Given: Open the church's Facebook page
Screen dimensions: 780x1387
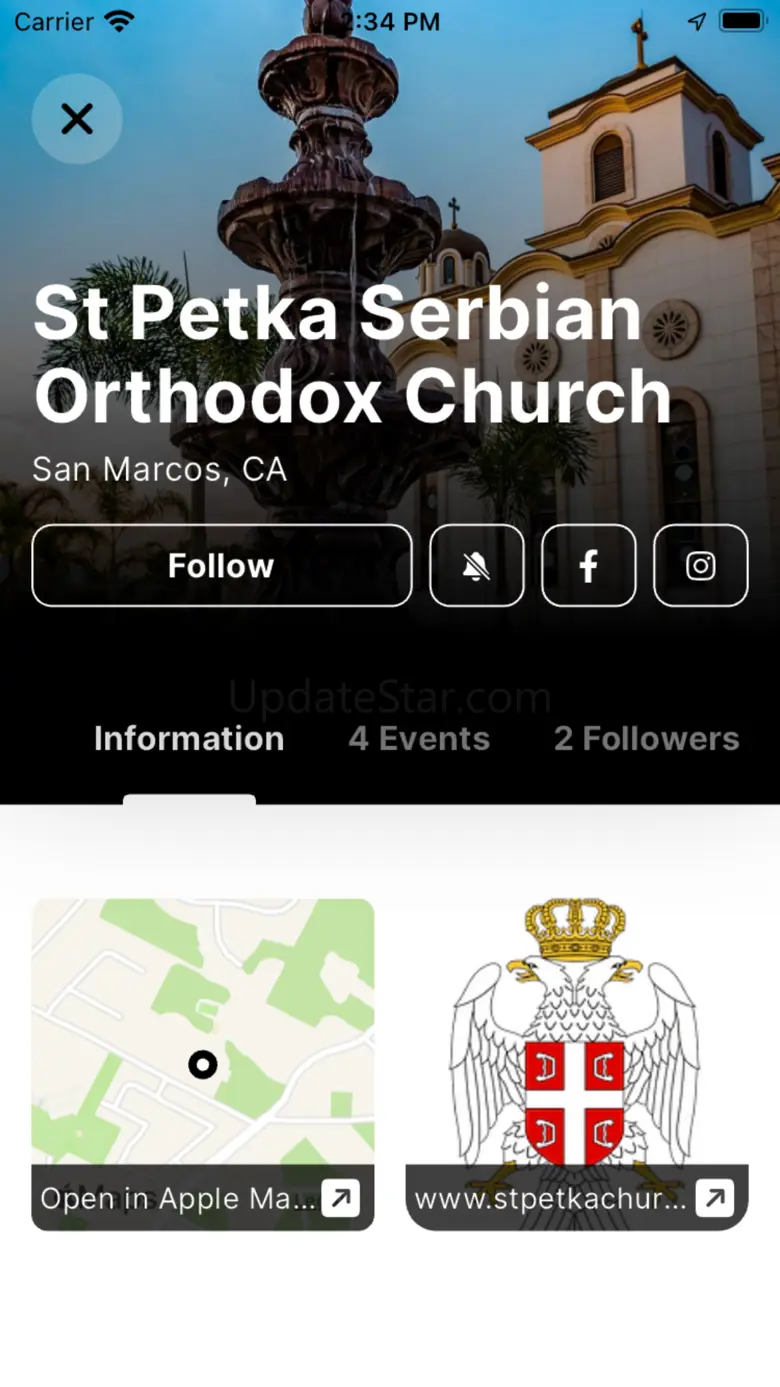Looking at the screenshot, I should [588, 566].
